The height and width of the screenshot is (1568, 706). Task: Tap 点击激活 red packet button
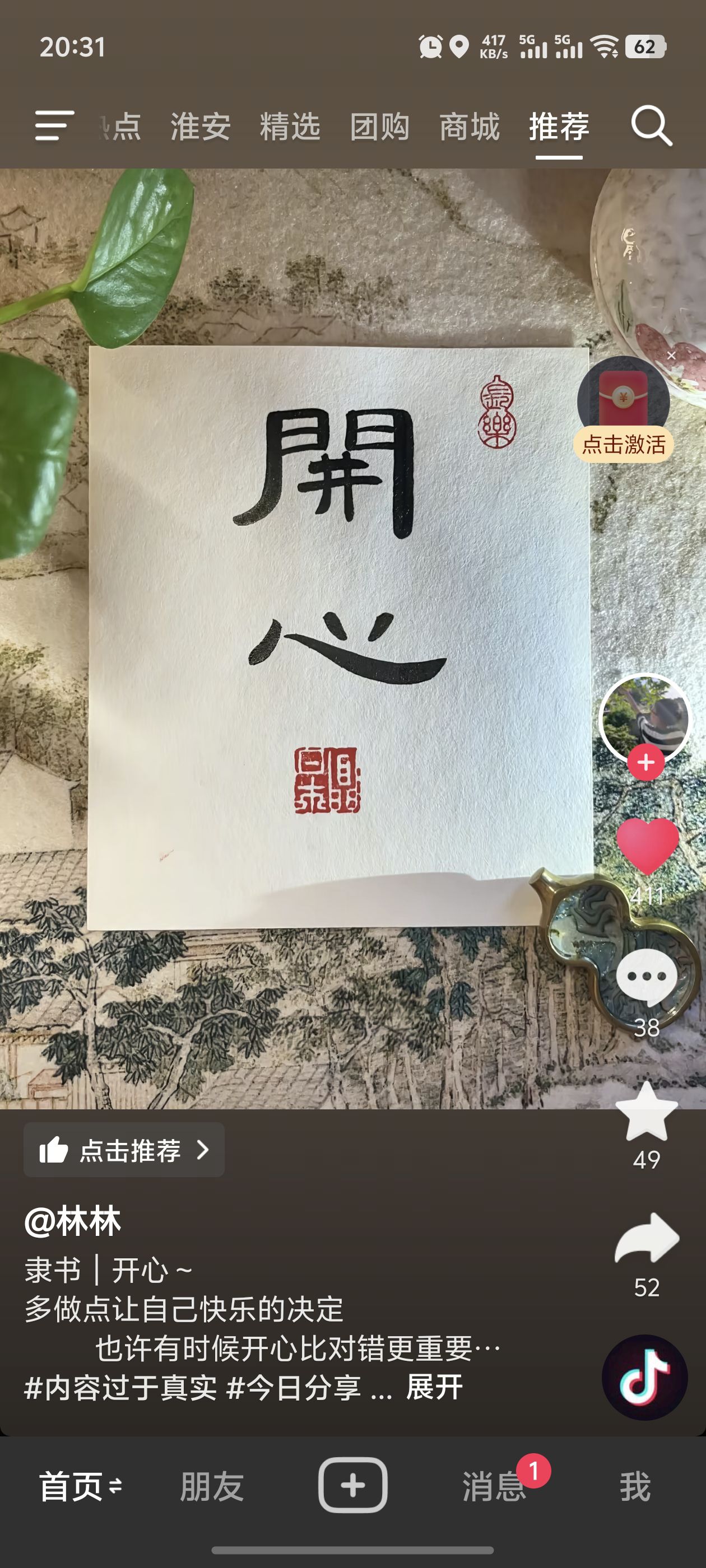coord(623,444)
